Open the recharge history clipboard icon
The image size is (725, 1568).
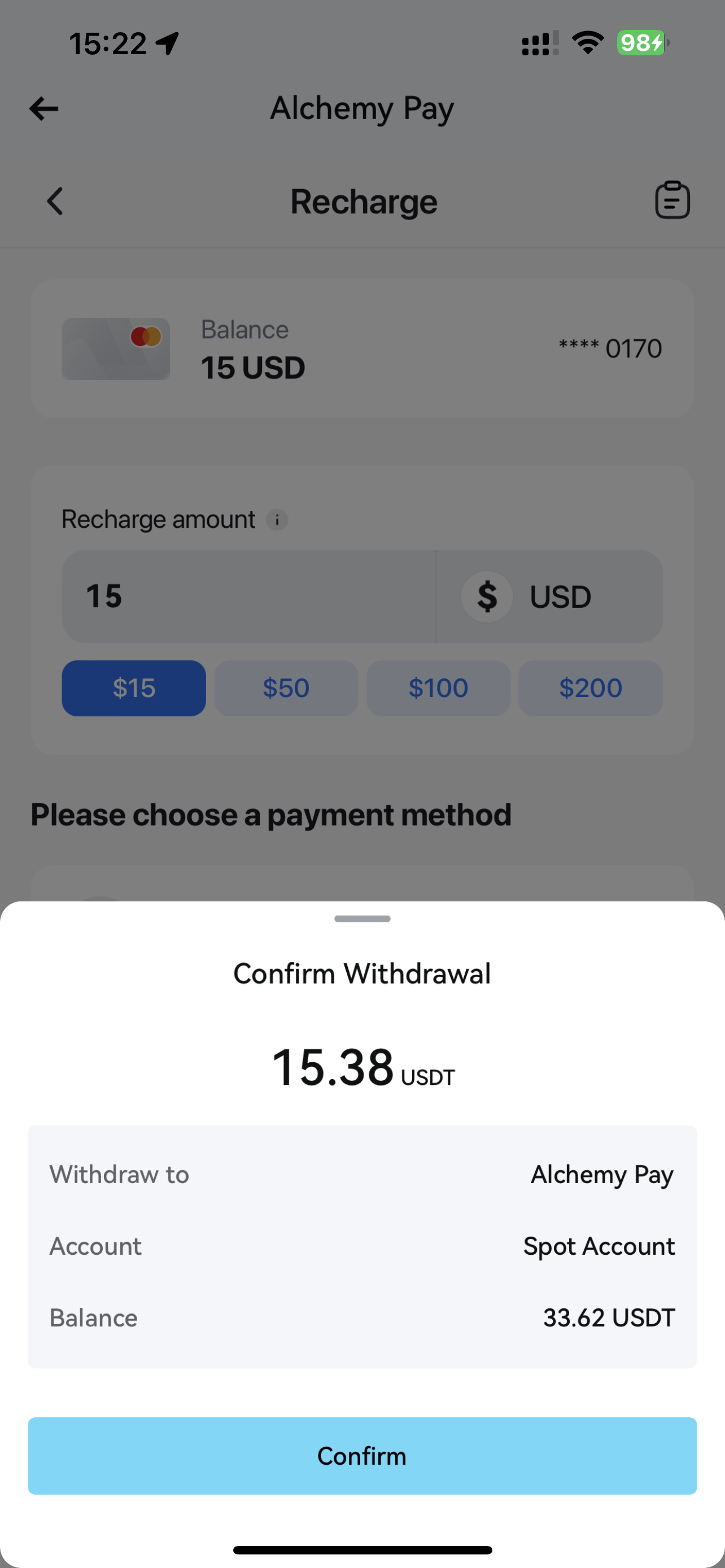click(672, 200)
